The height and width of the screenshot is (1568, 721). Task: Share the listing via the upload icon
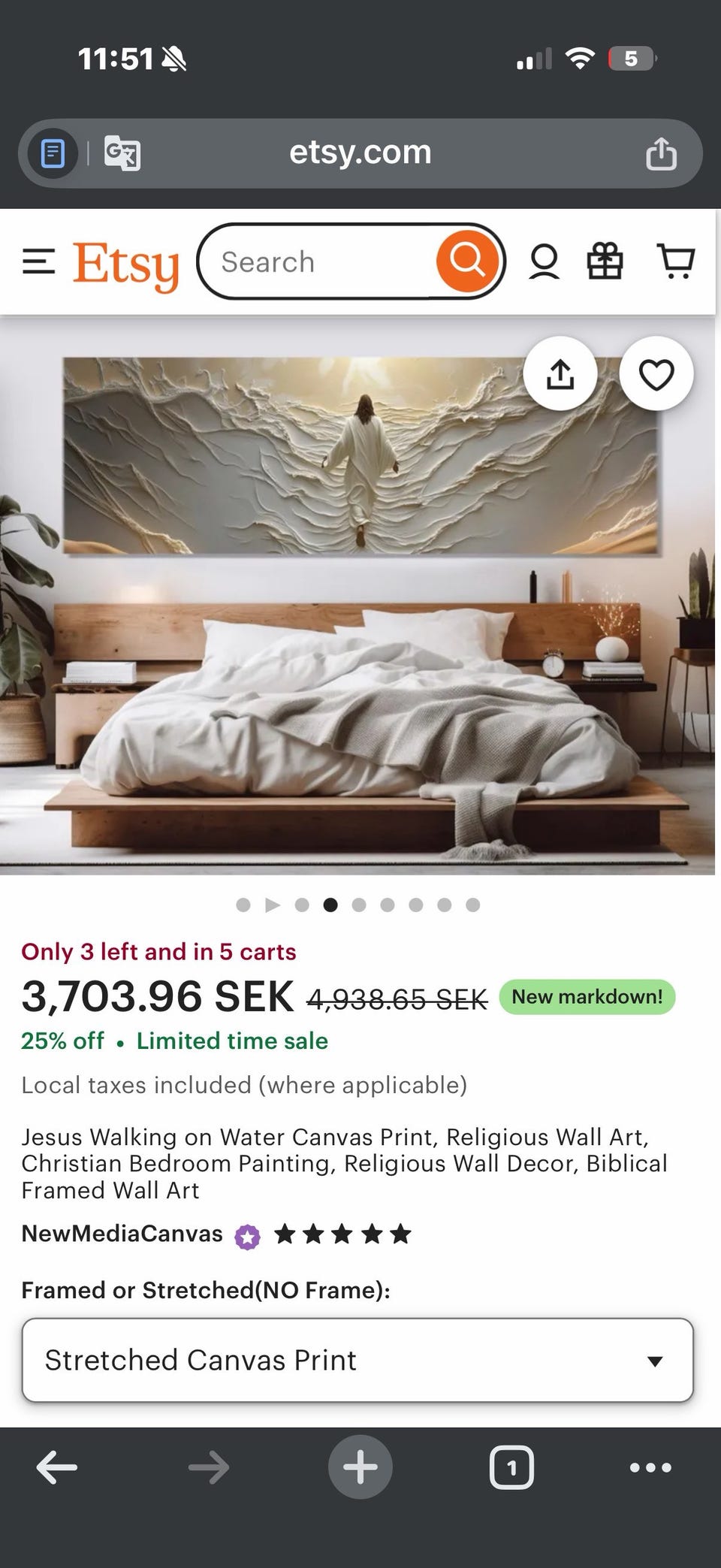click(x=560, y=373)
